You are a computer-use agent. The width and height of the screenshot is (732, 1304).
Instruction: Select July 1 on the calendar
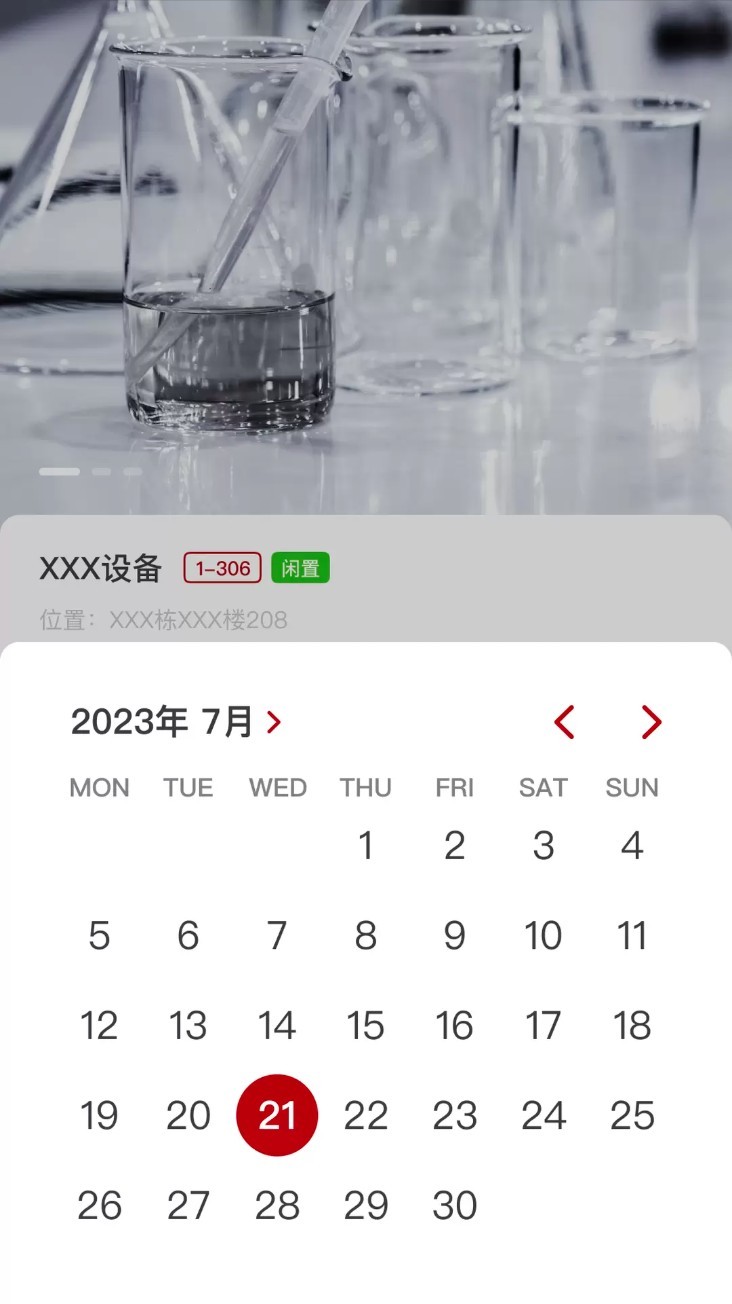366,845
